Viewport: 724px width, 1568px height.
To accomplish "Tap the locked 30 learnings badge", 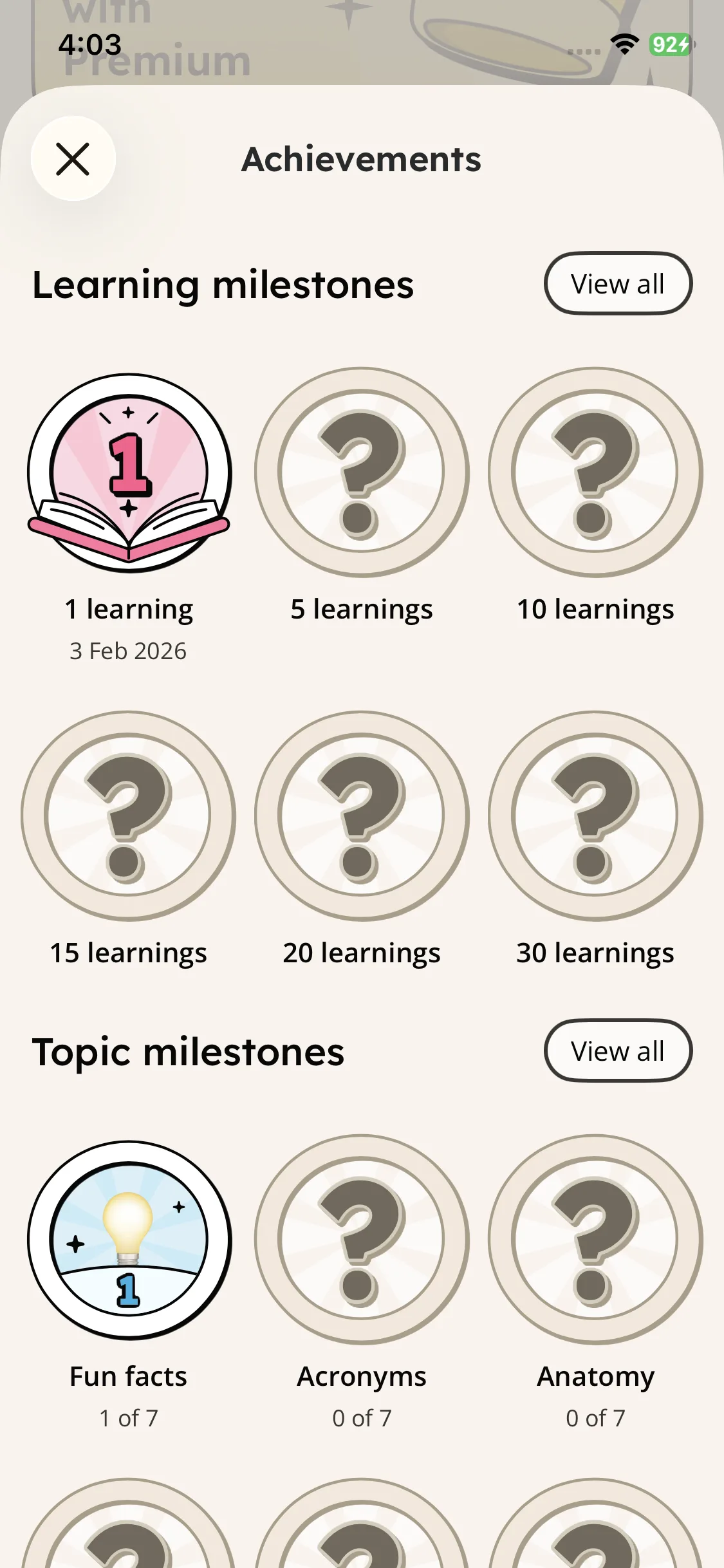I will [x=595, y=816].
